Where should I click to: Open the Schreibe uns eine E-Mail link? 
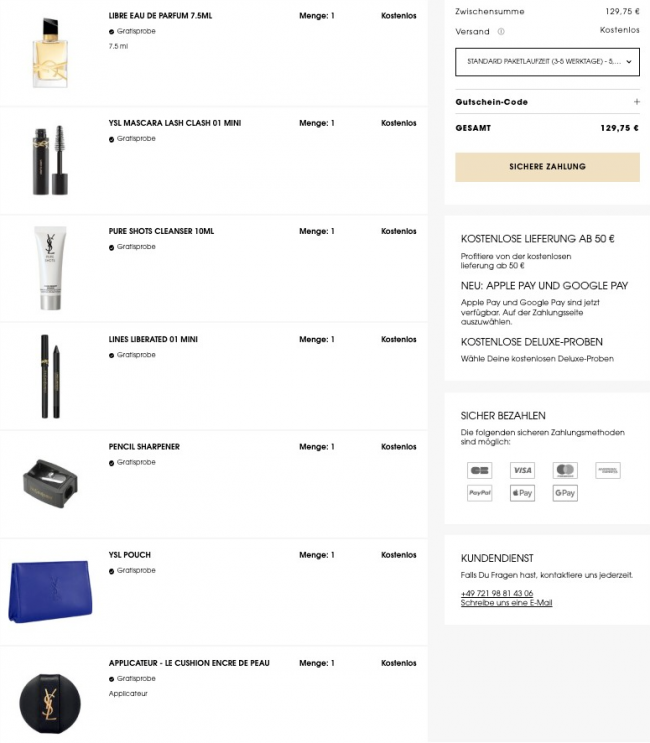[506, 603]
